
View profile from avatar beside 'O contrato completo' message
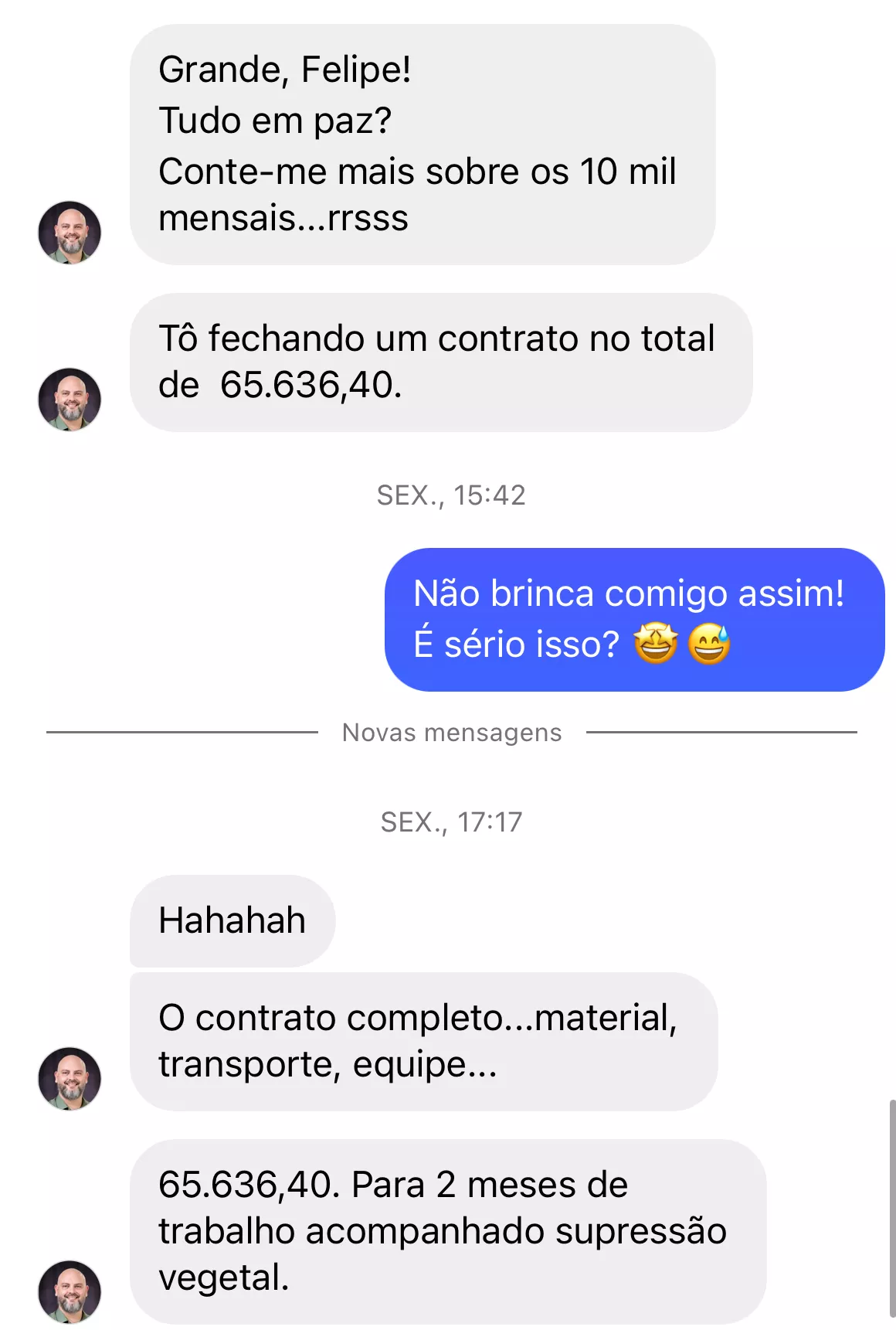coord(70,1079)
